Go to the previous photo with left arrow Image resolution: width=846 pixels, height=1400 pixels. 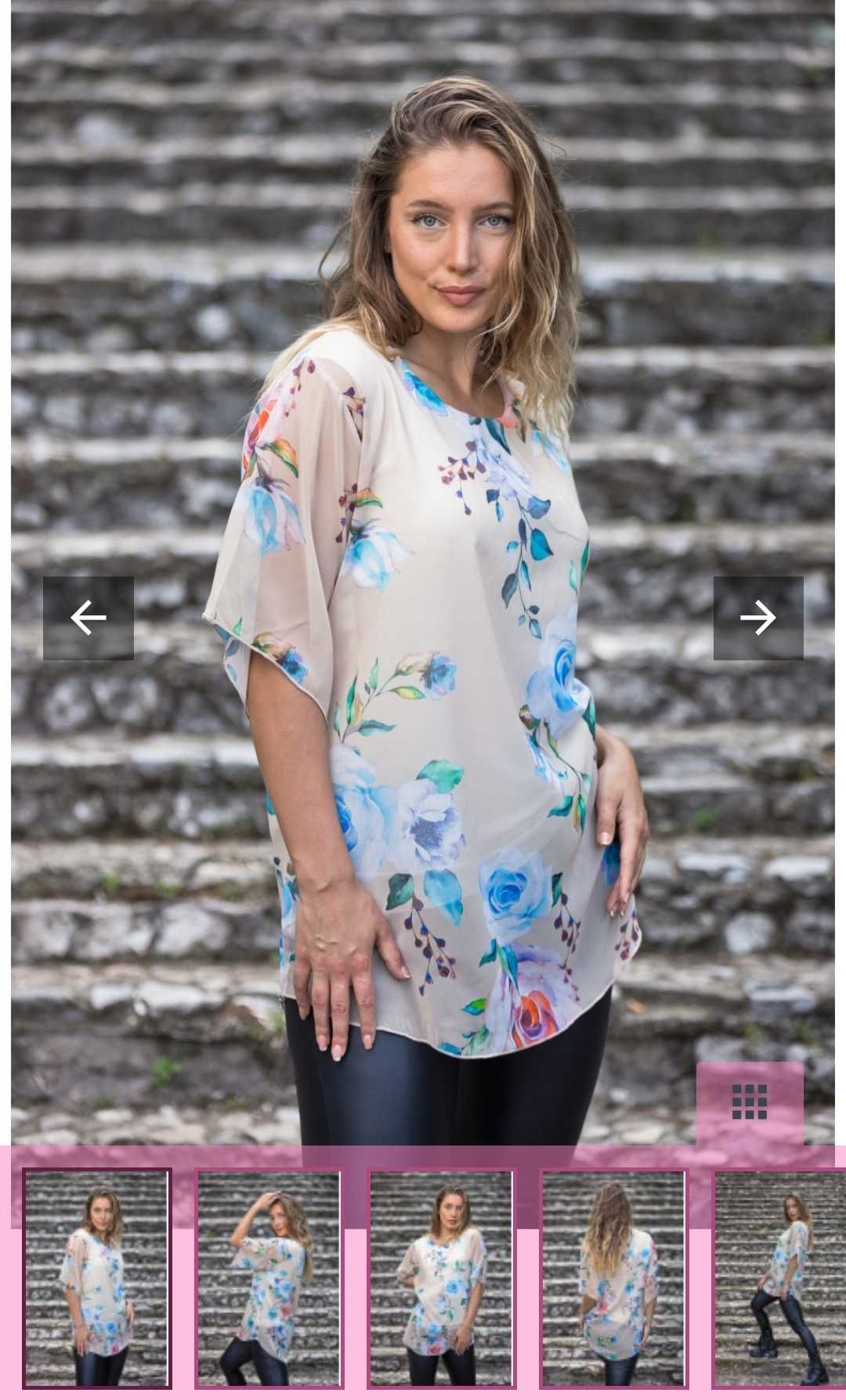point(88,619)
